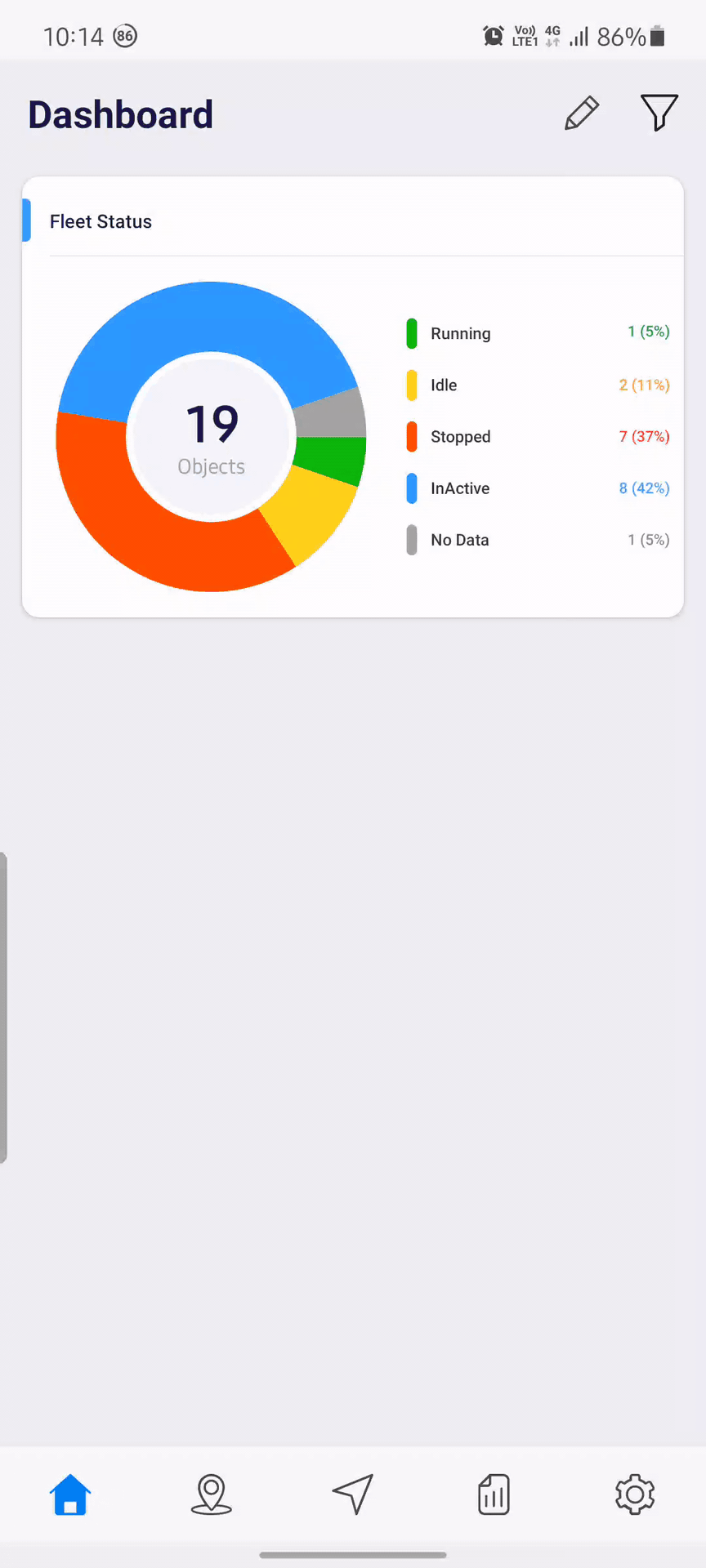Toggle the No Data legend entry
Image resolution: width=706 pixels, height=1568 pixels.
coord(459,540)
